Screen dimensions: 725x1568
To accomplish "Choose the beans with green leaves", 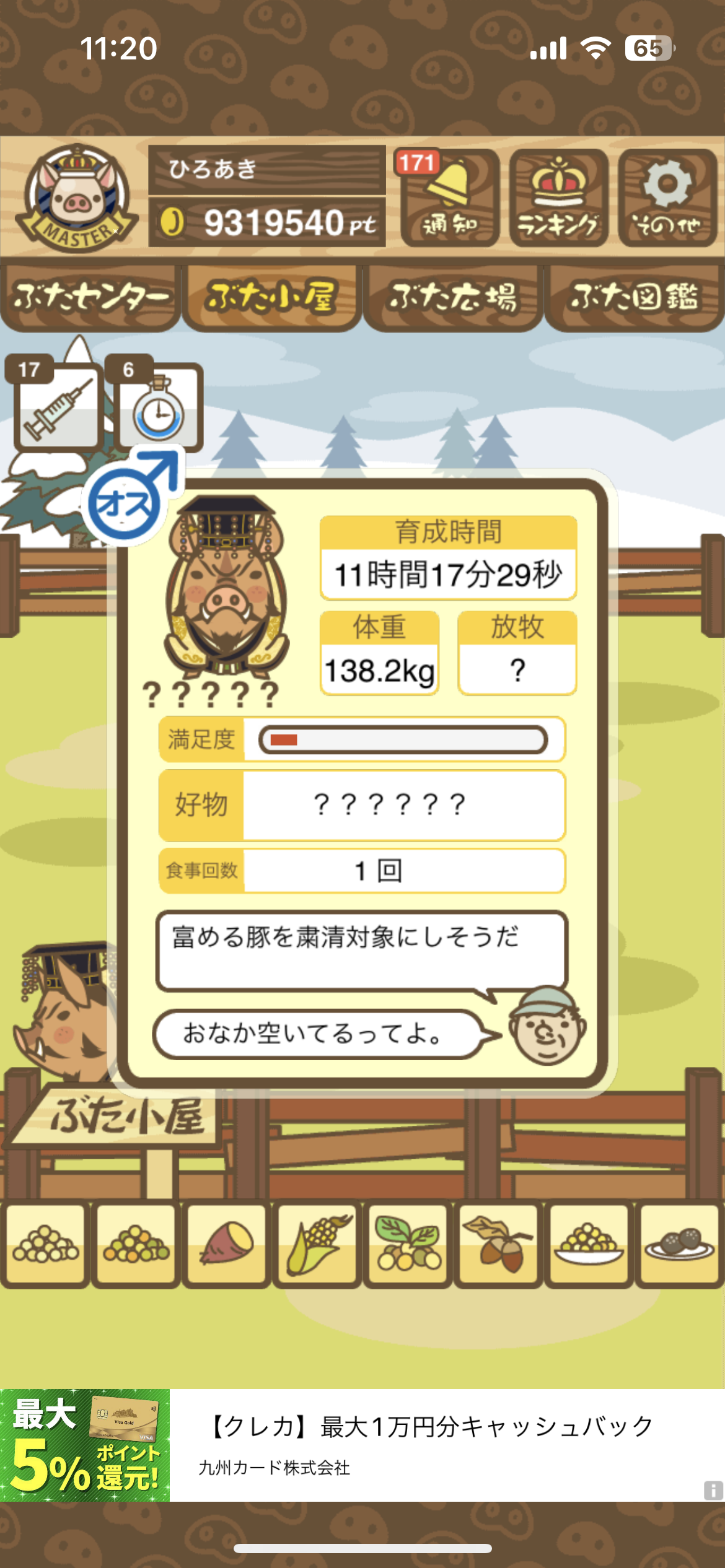I will (408, 1244).
